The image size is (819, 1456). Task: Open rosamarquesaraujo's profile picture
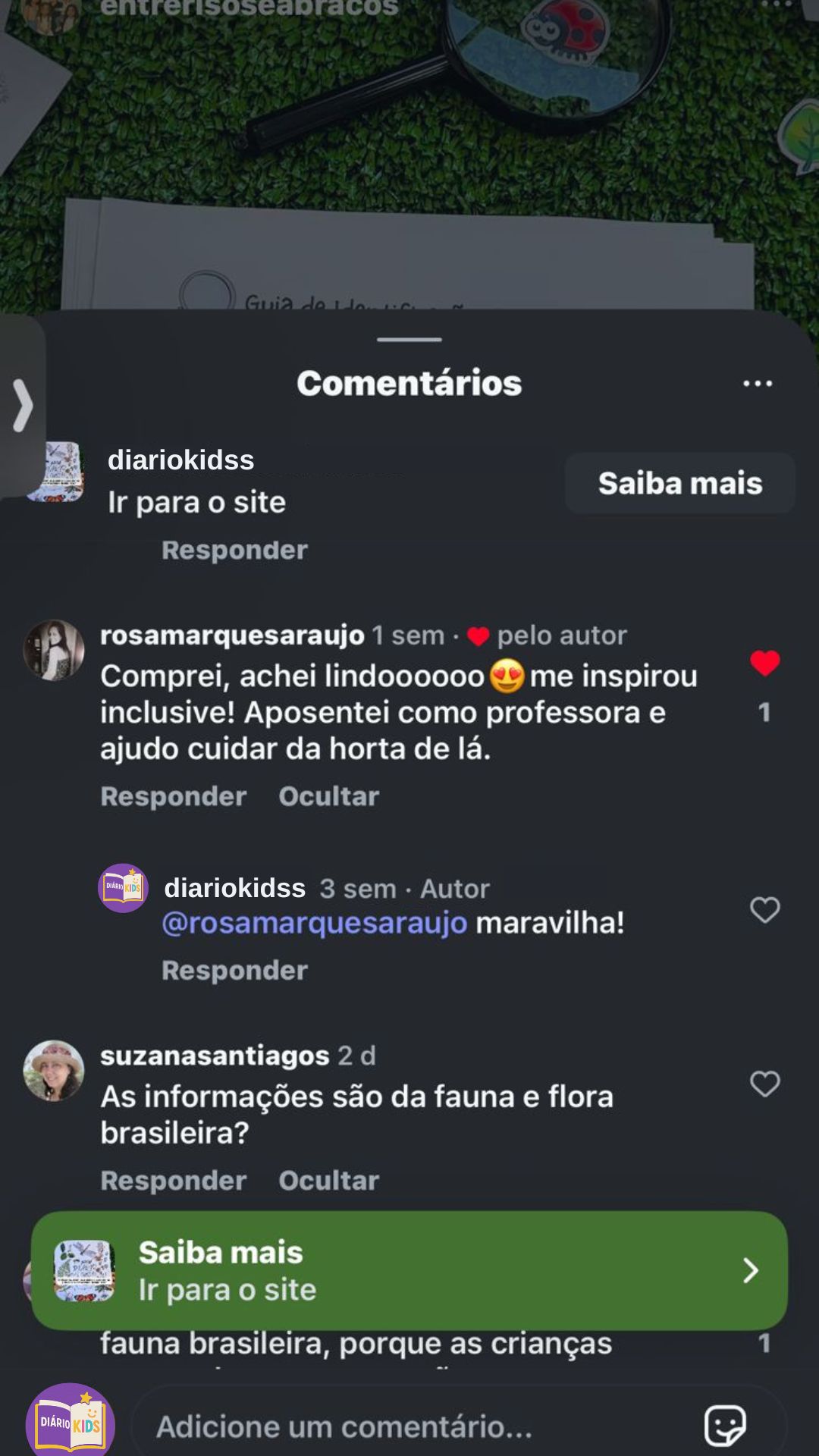point(53,651)
